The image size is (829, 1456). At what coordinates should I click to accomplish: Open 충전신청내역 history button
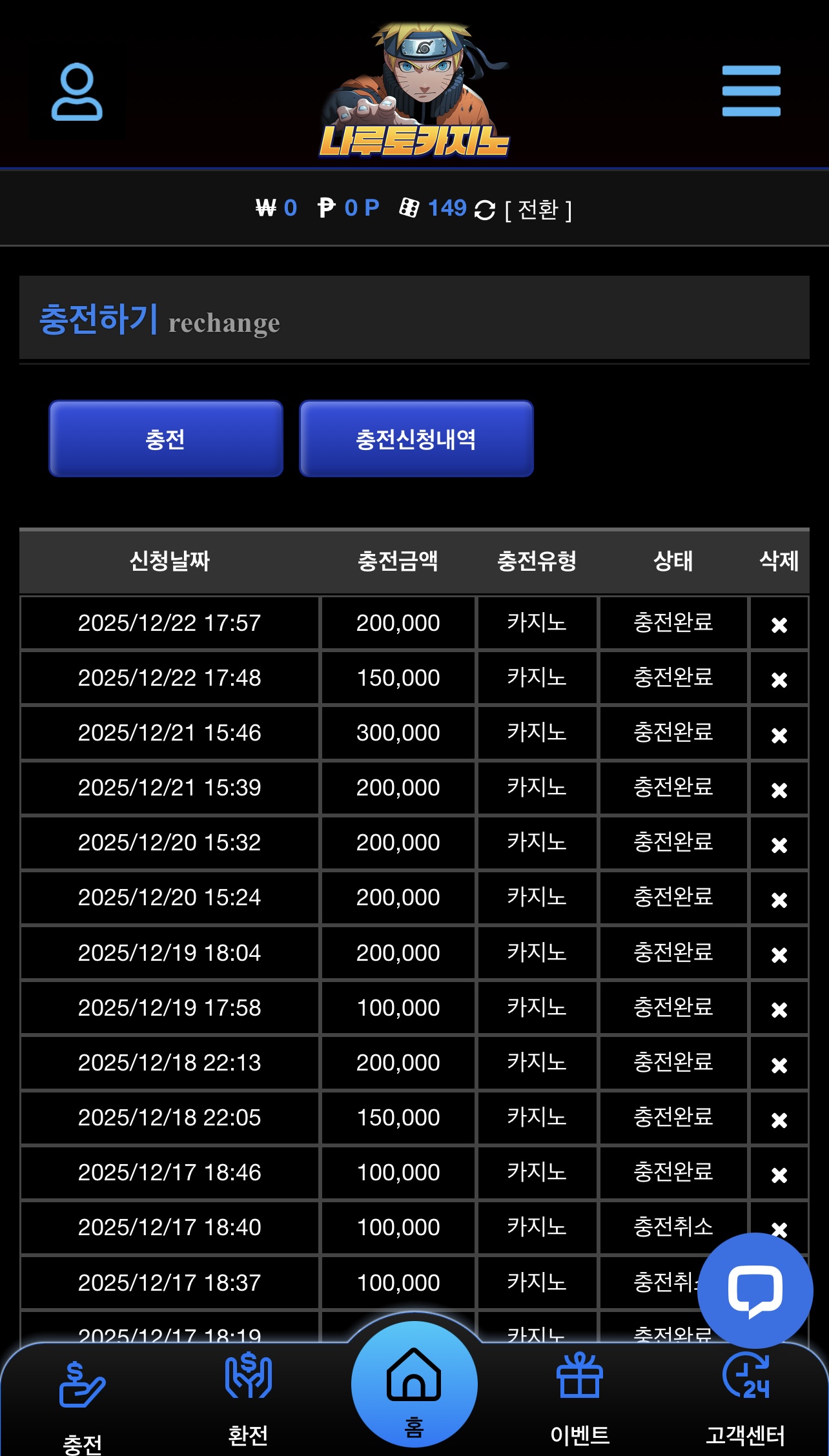pos(416,438)
